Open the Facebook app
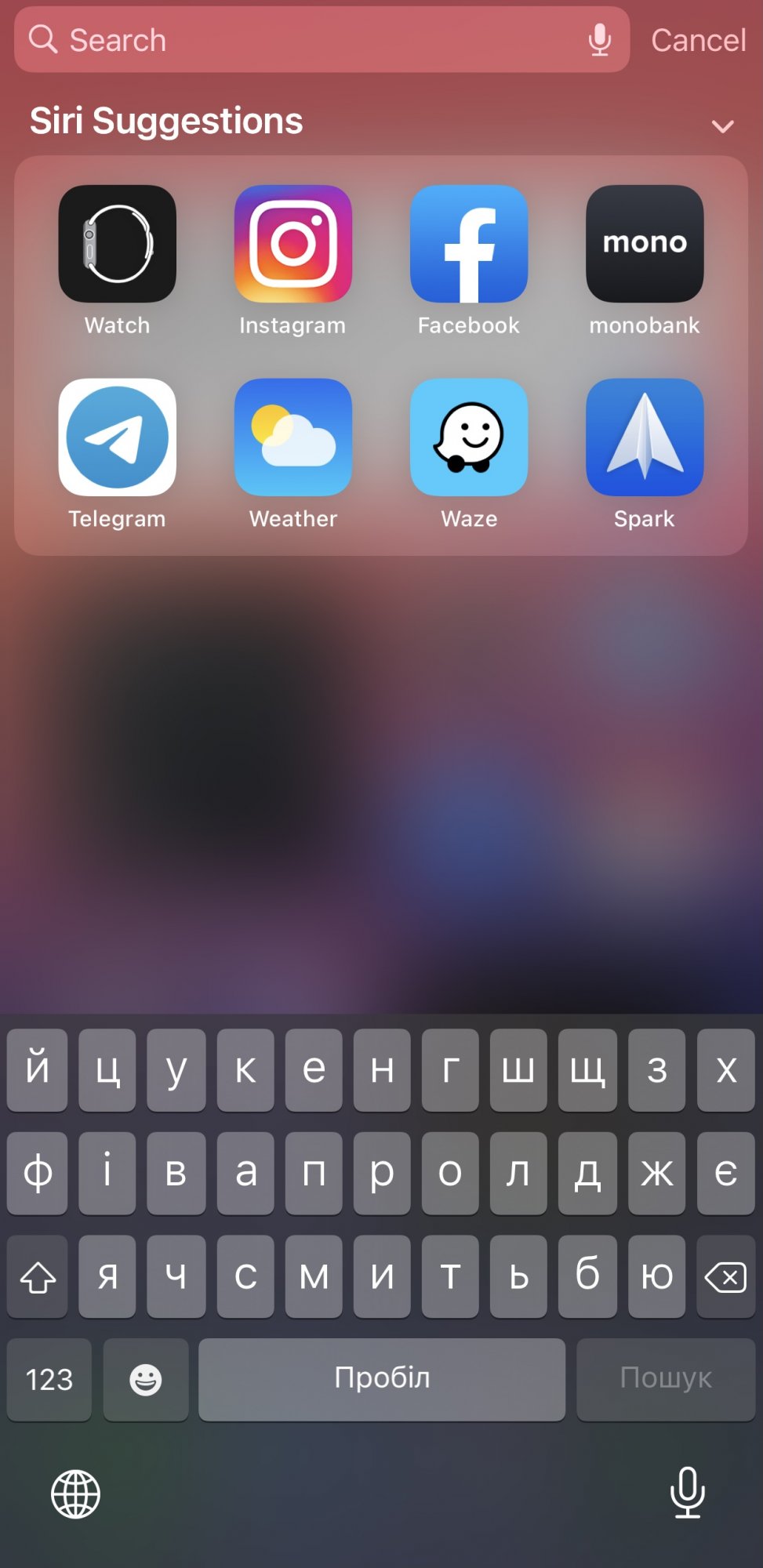Screen dimensions: 763x1568 pyautogui.click(x=469, y=244)
